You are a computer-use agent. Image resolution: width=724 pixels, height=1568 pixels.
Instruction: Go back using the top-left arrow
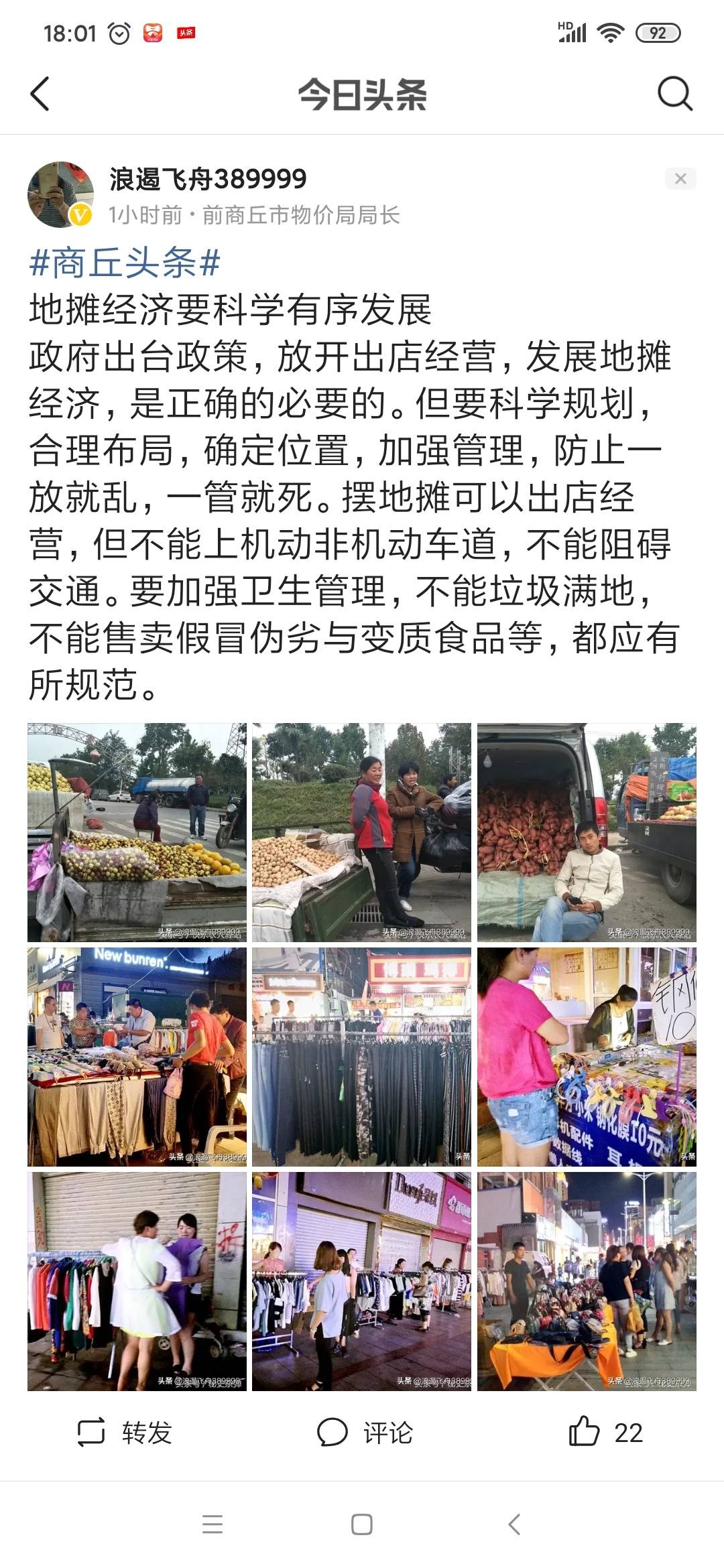pyautogui.click(x=40, y=93)
